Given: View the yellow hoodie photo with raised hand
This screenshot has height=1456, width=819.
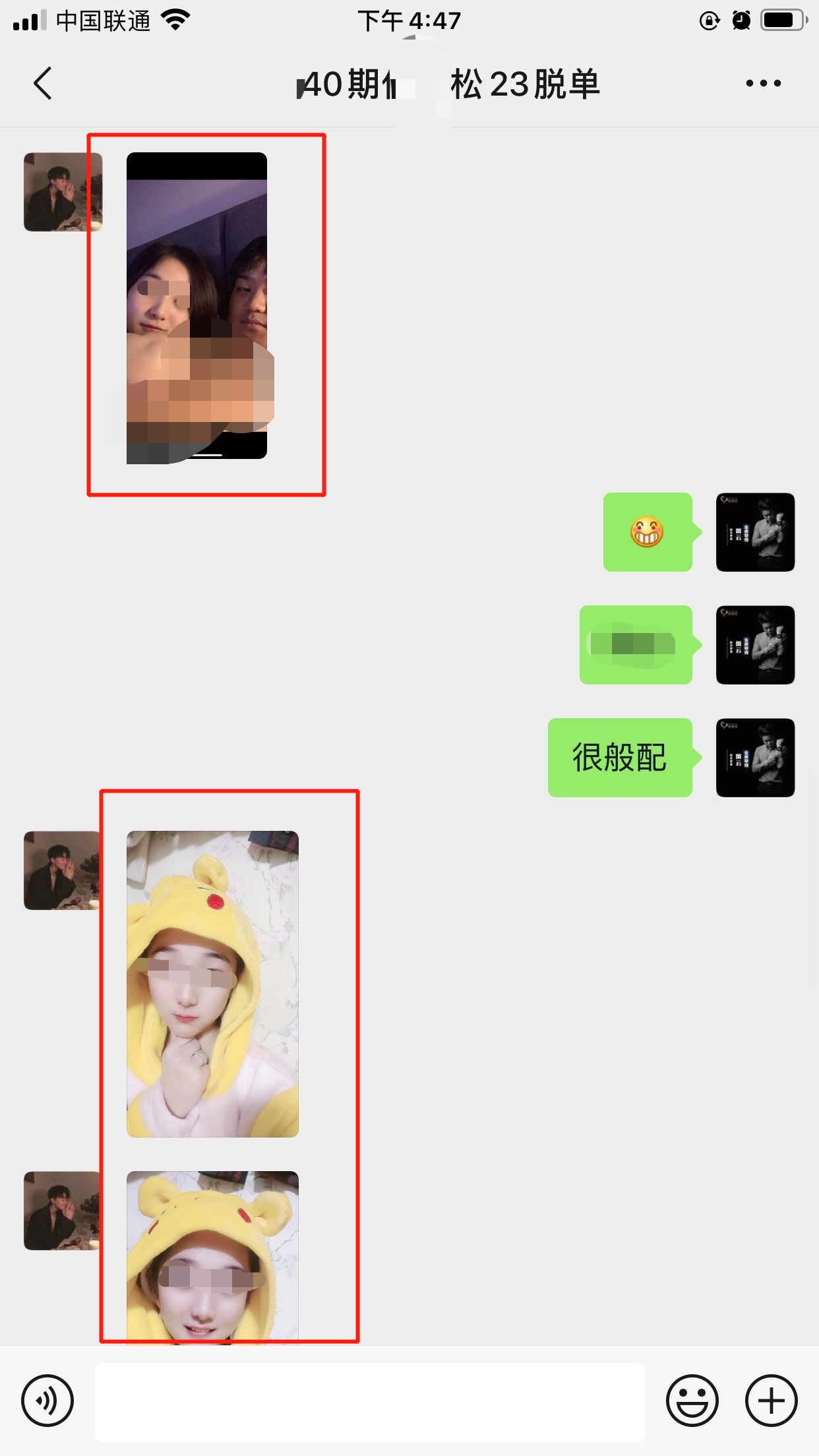Looking at the screenshot, I should 212,984.
